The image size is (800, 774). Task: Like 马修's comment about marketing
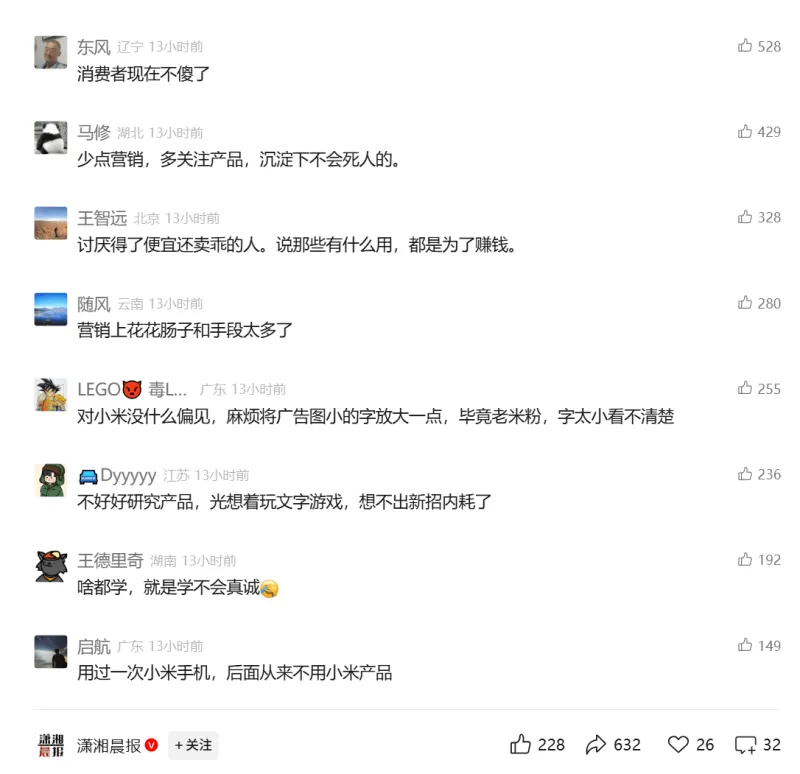pos(745,132)
